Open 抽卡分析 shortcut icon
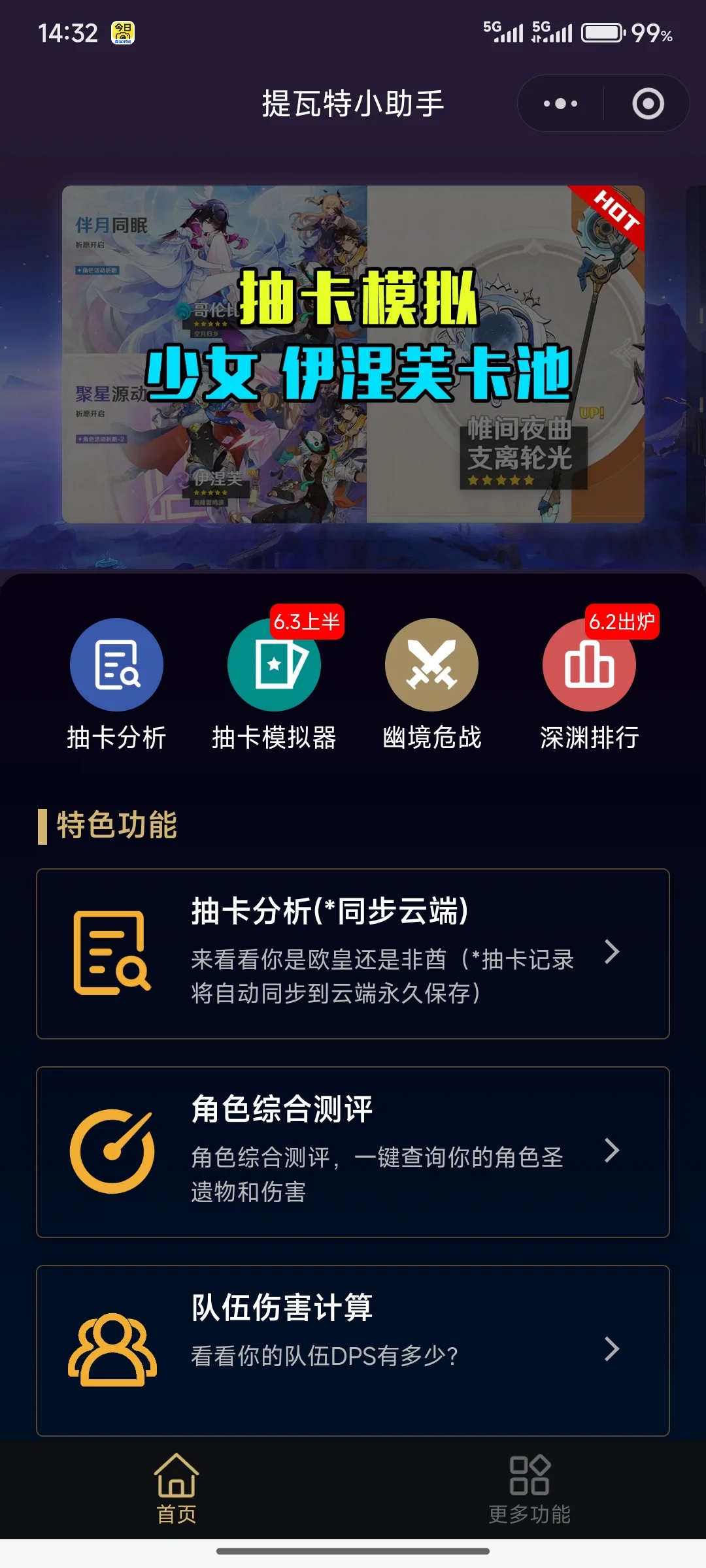 116,665
